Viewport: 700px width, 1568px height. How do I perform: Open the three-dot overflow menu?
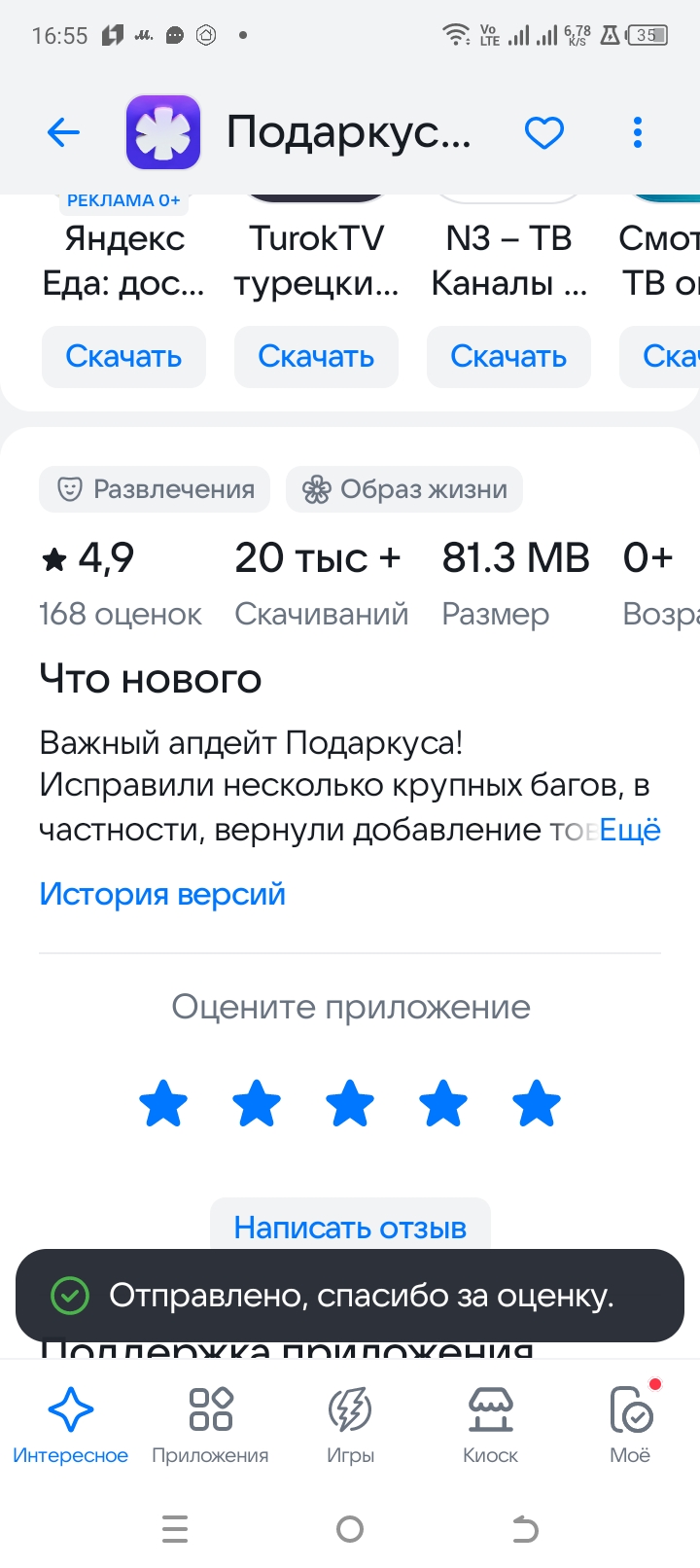click(638, 132)
